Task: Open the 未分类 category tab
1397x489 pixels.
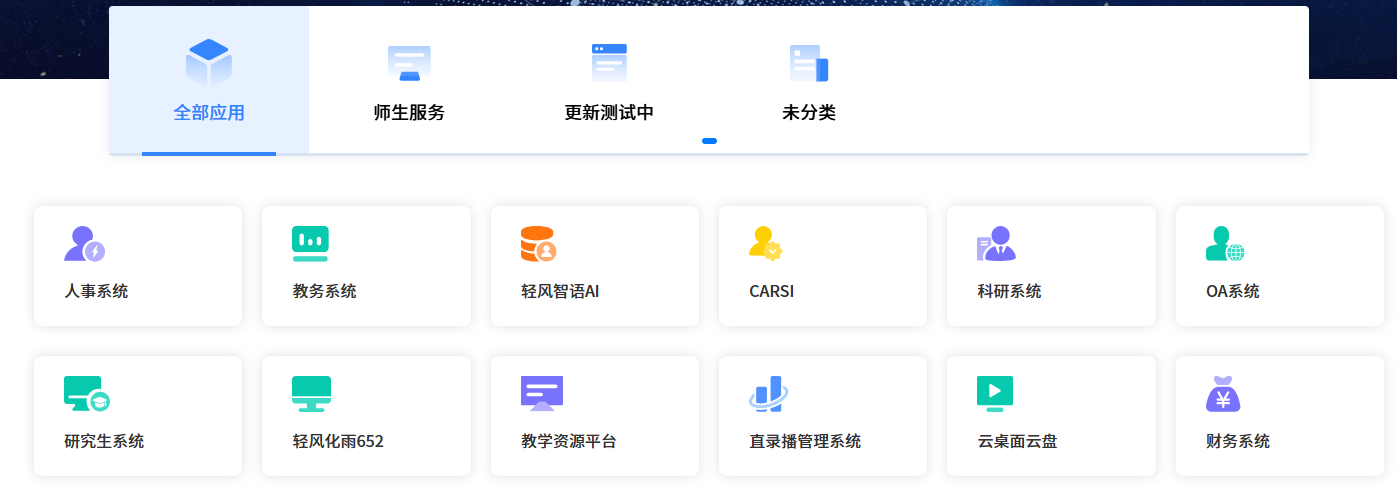Action: 809,82
